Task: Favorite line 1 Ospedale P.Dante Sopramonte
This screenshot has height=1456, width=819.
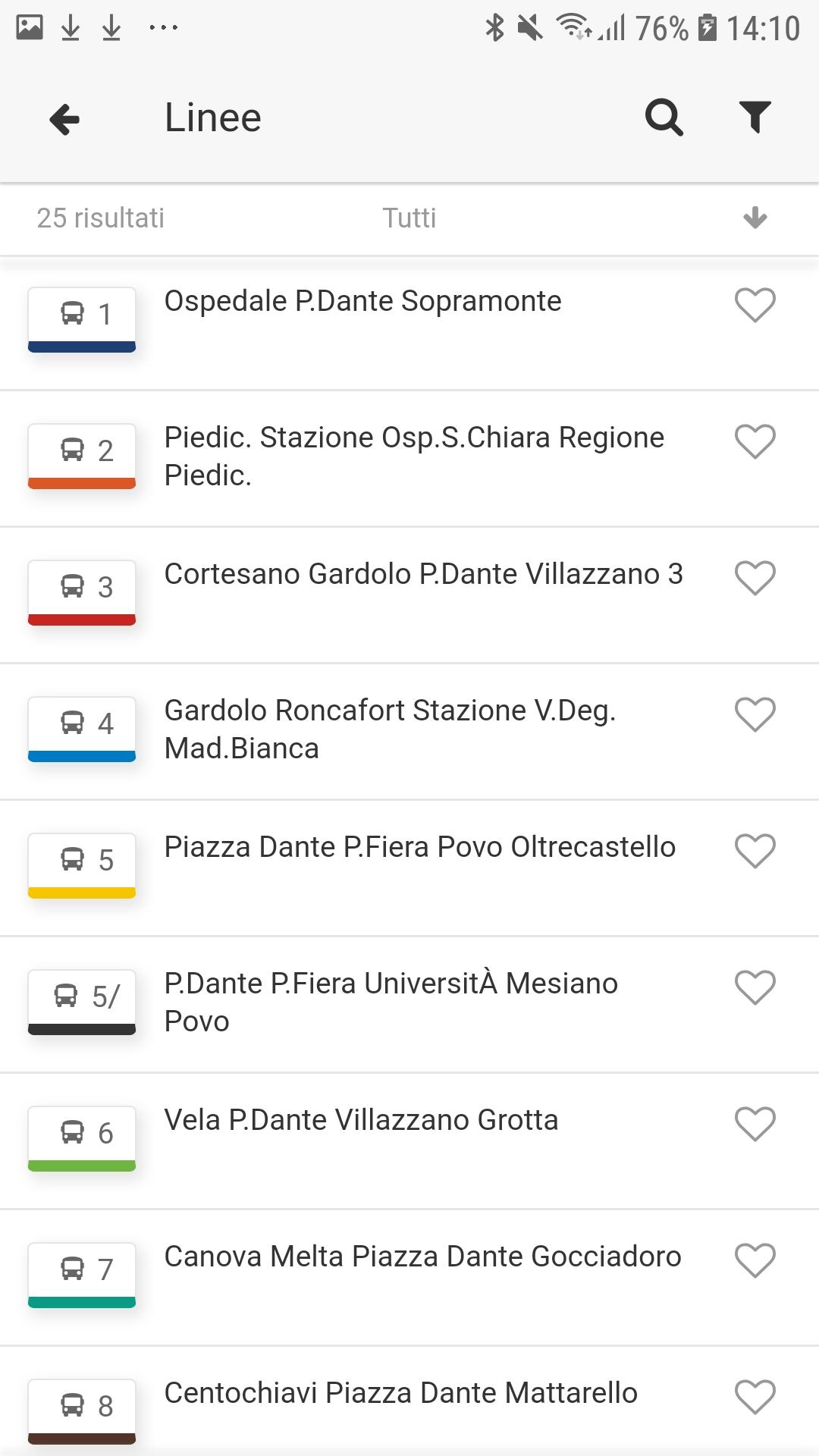Action: (755, 305)
